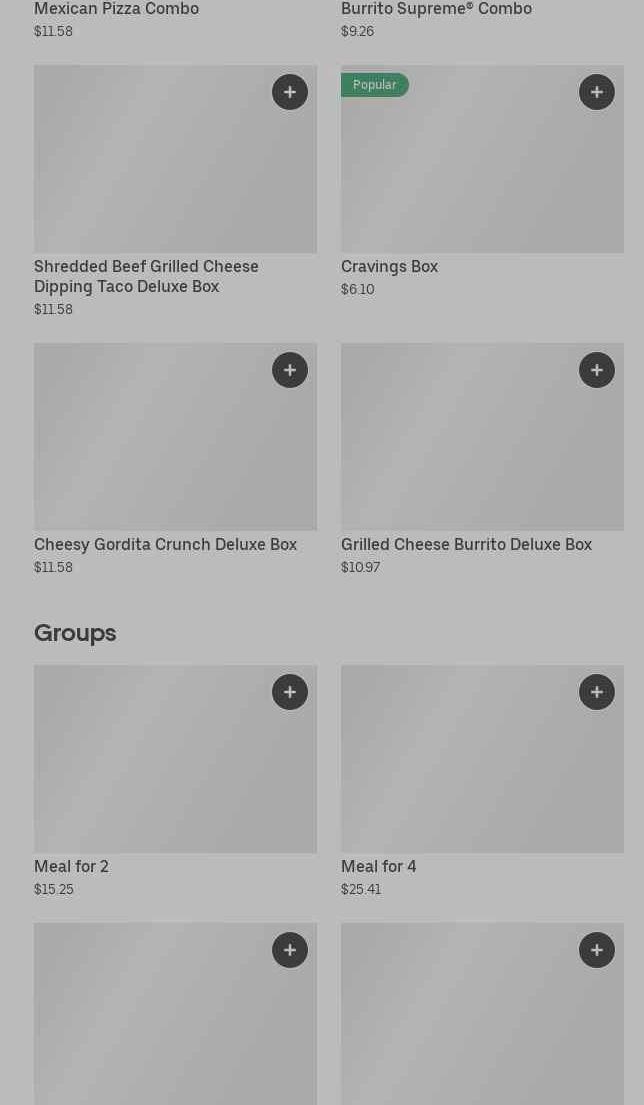This screenshot has width=644, height=1105.
Task: Add Meal for 4 to cart
Action: coord(597,692)
